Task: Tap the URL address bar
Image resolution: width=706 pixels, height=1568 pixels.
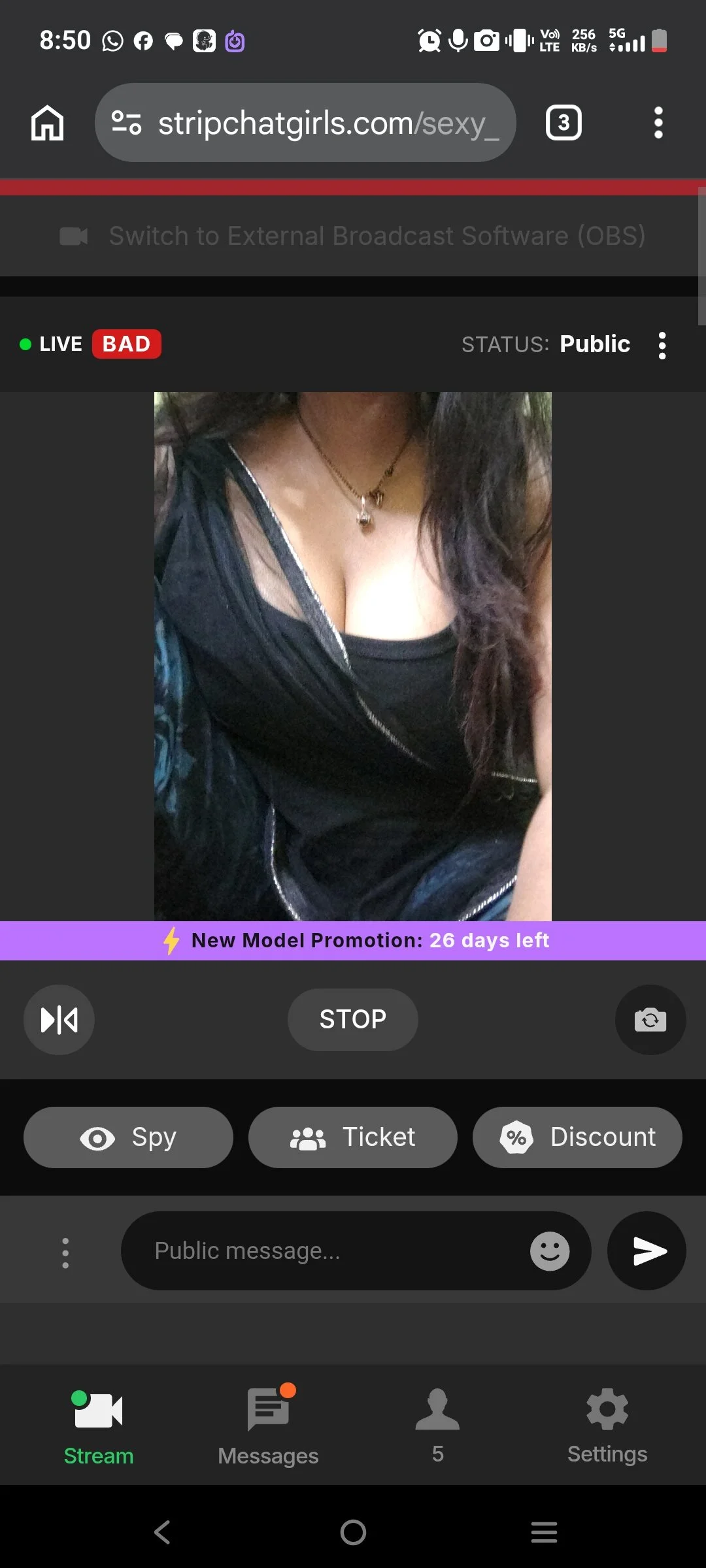Action: [x=320, y=123]
